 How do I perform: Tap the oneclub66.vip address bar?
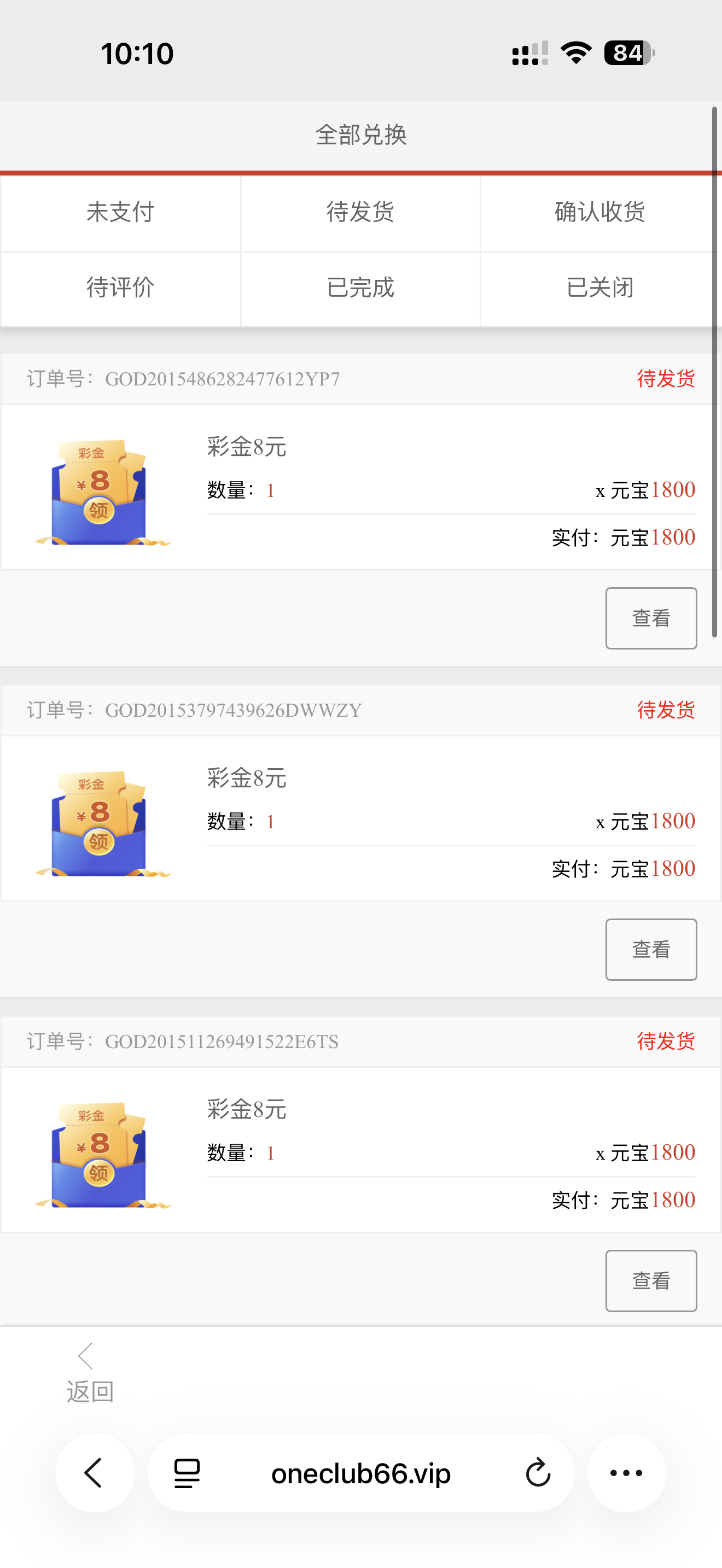point(360,1473)
